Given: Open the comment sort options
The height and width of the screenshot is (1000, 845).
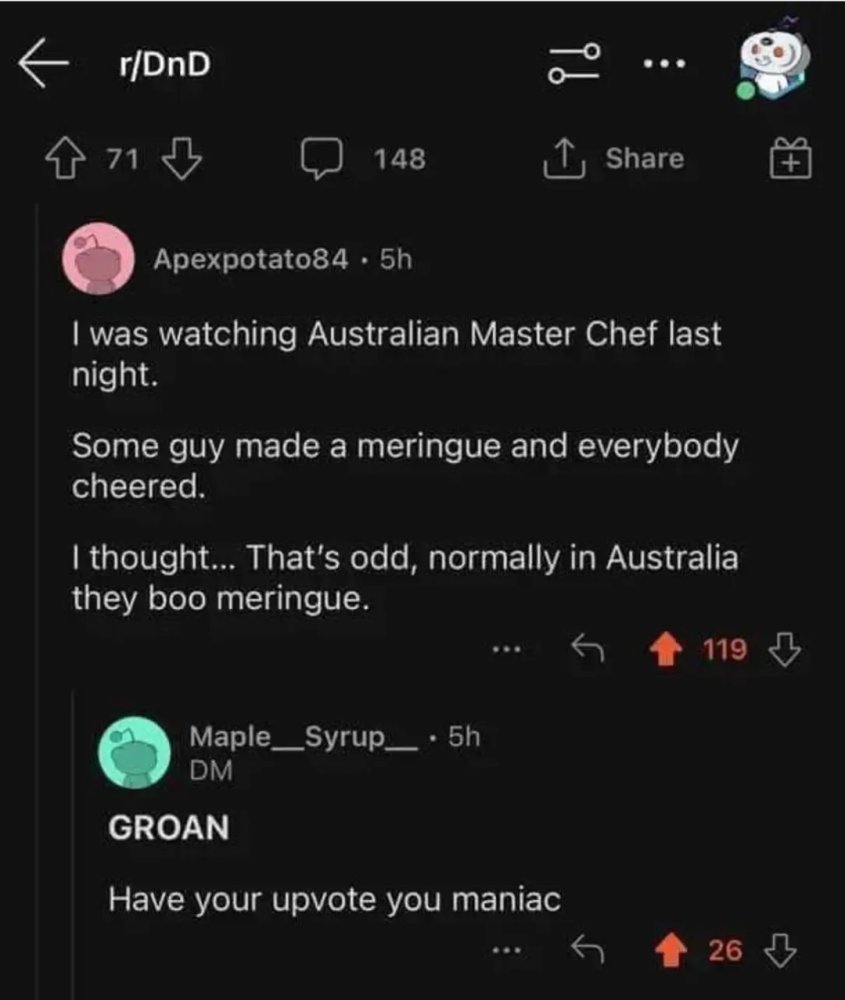Looking at the screenshot, I should pos(573,66).
